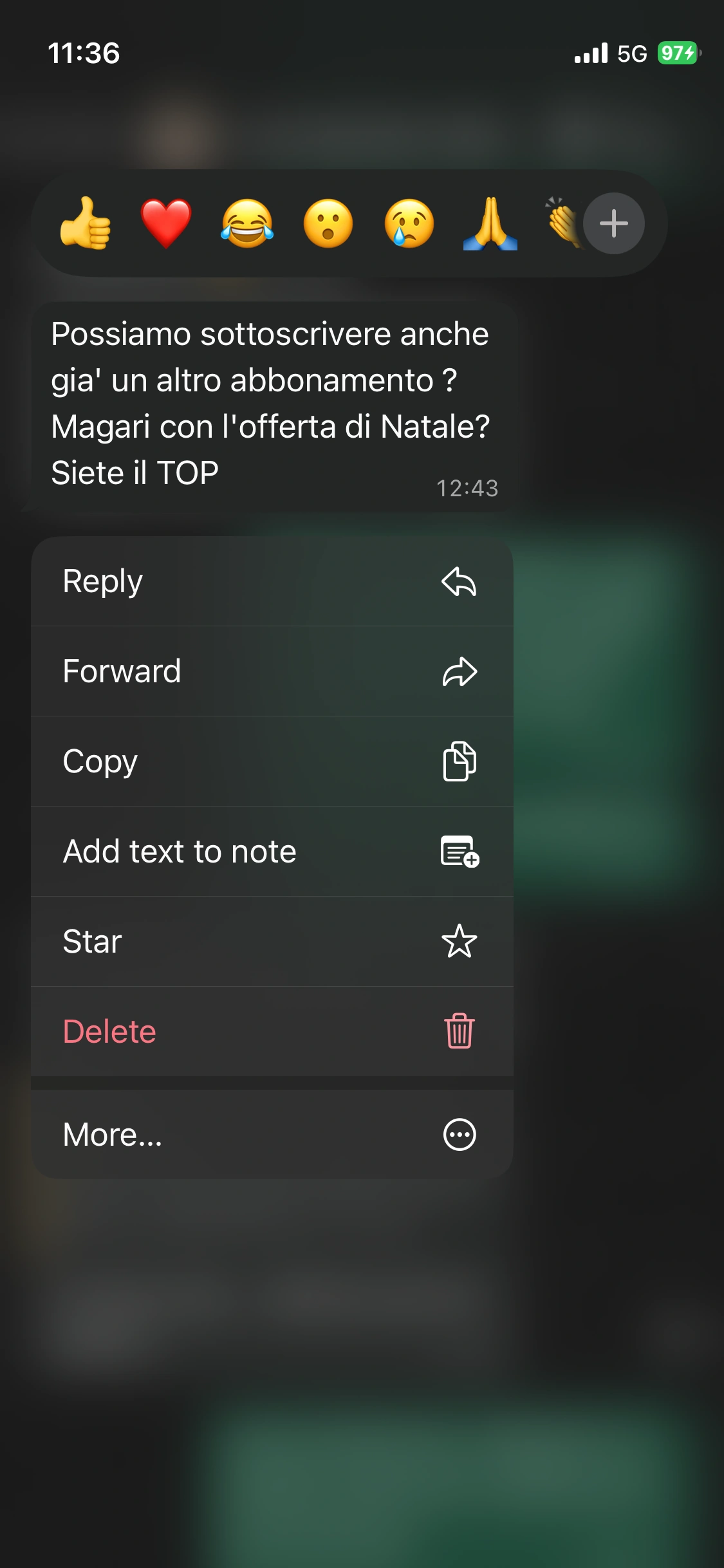
Task: Select Add text to note
Action: click(x=272, y=852)
